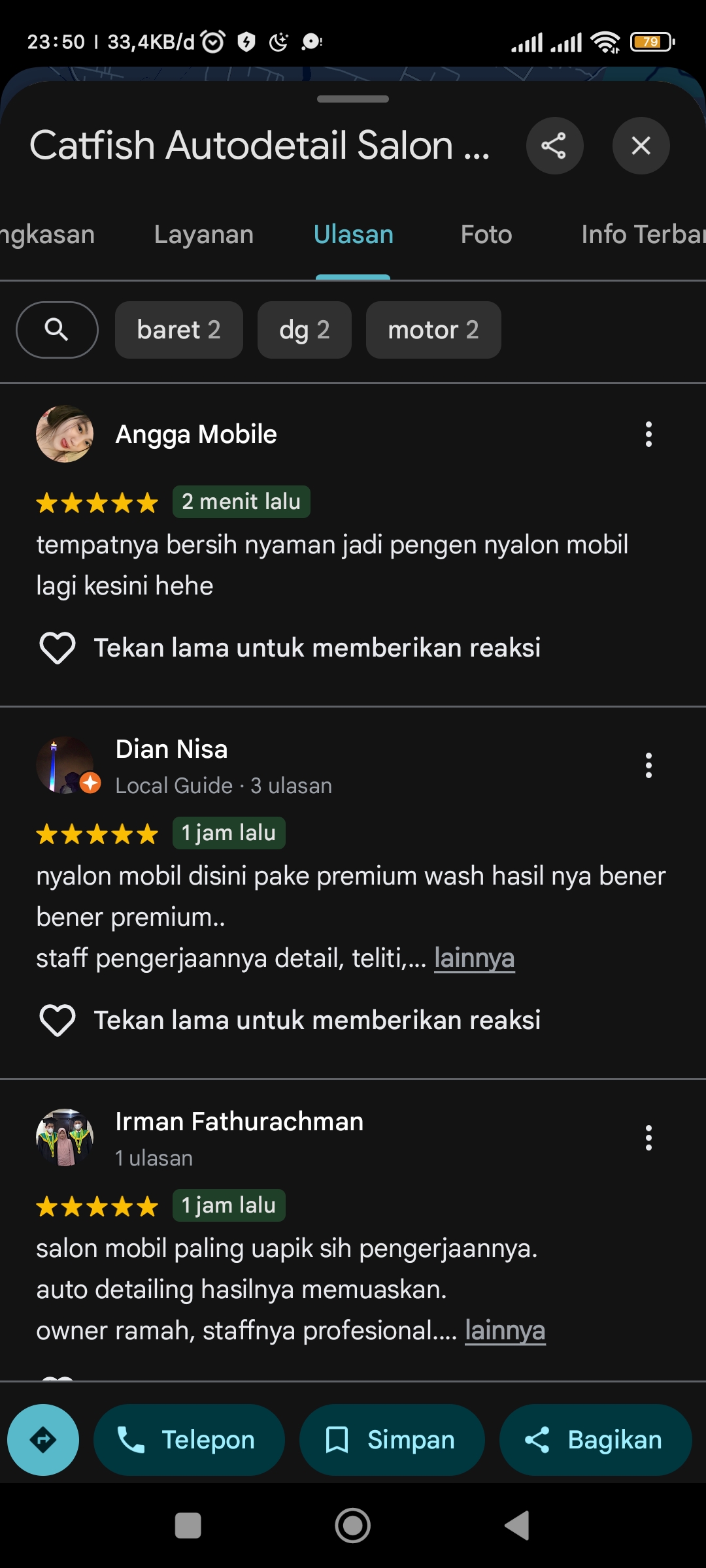Open the Info Terbaru tab
The width and height of the screenshot is (706, 1568).
point(643,235)
